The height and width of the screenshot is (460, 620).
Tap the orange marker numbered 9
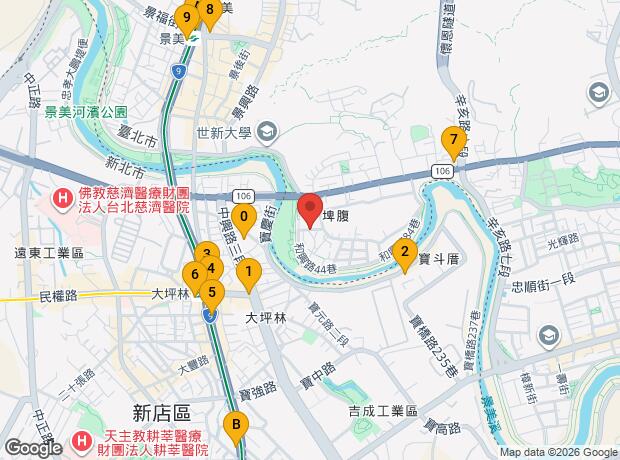[x=187, y=22]
